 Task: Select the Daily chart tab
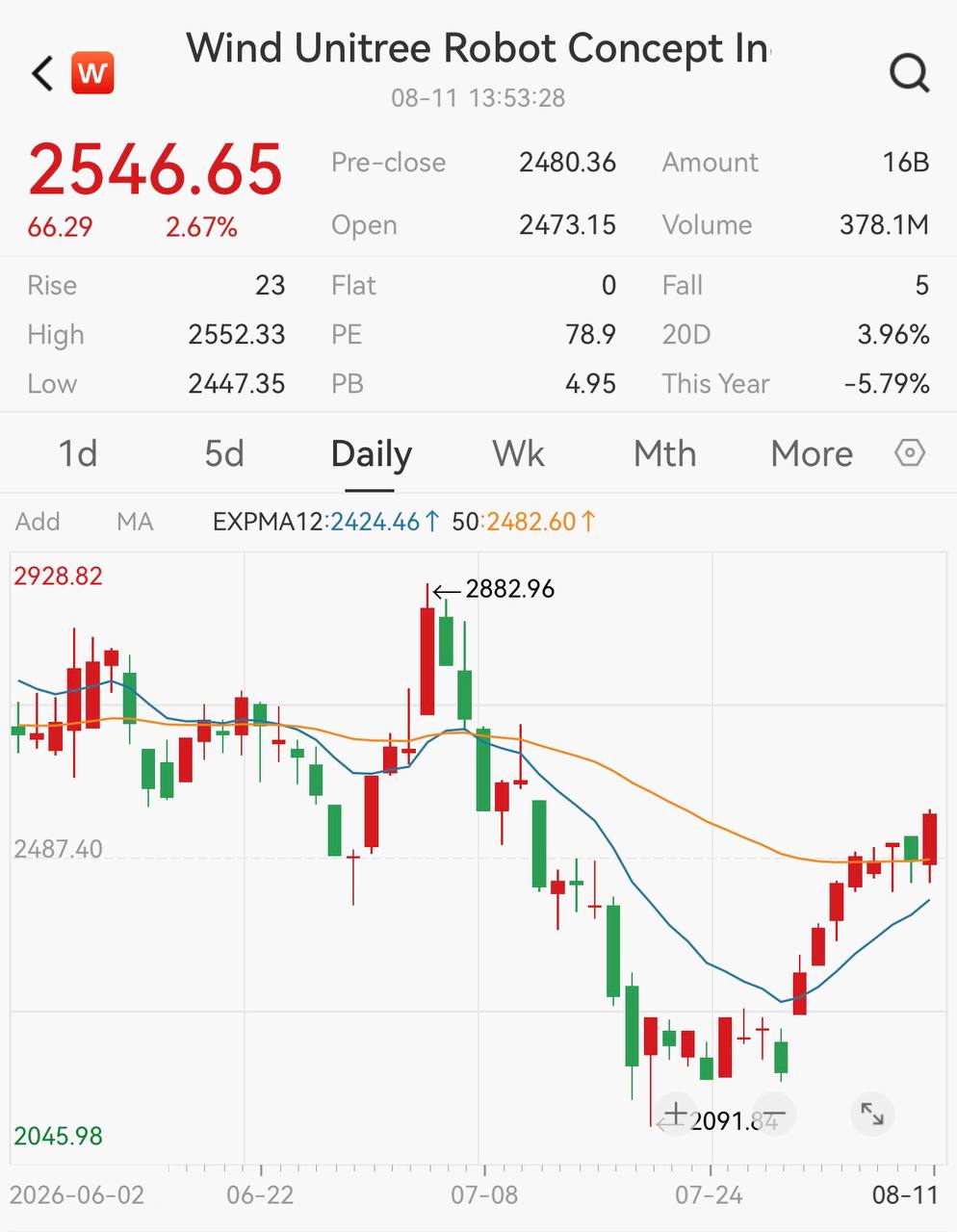(x=371, y=453)
